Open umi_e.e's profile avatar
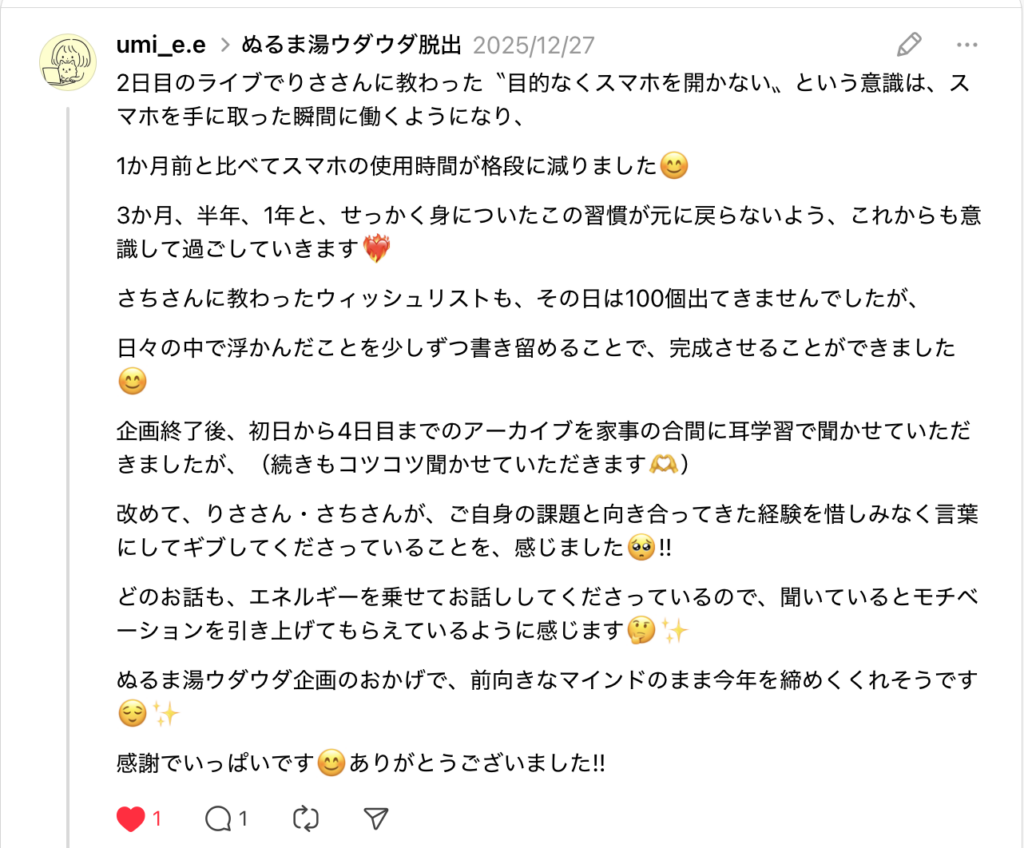Viewport: 1024px width, 848px height. pyautogui.click(x=68, y=63)
